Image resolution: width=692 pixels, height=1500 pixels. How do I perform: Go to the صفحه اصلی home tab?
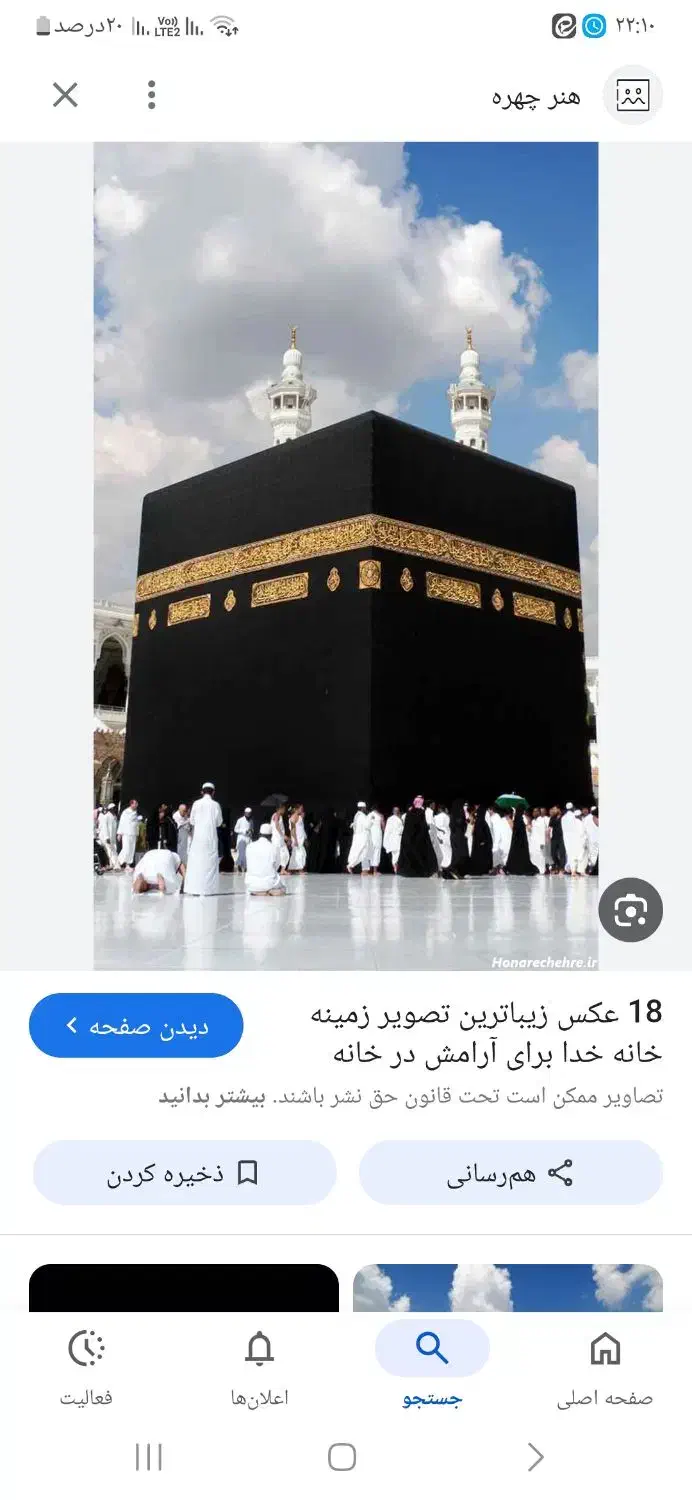pos(605,1368)
